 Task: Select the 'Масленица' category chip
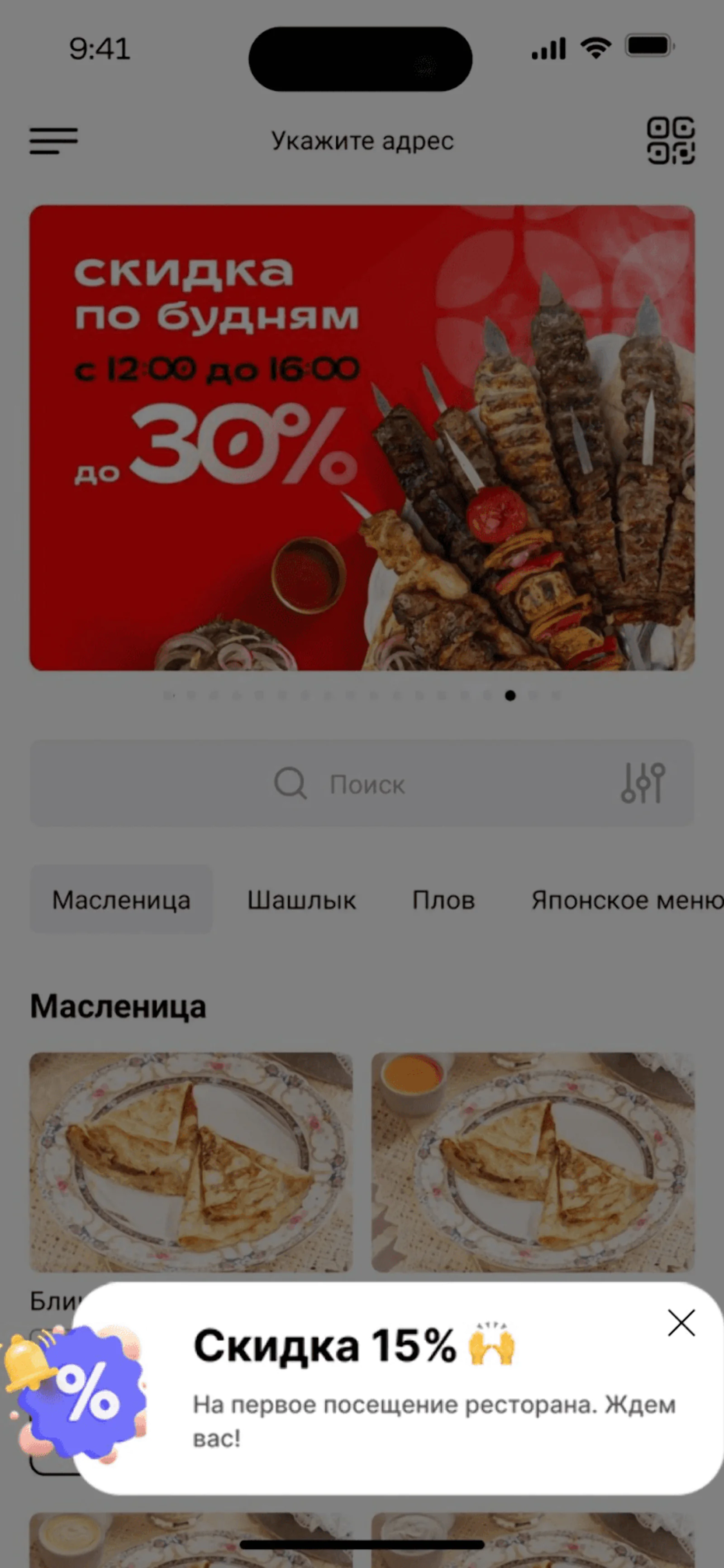coord(121,899)
